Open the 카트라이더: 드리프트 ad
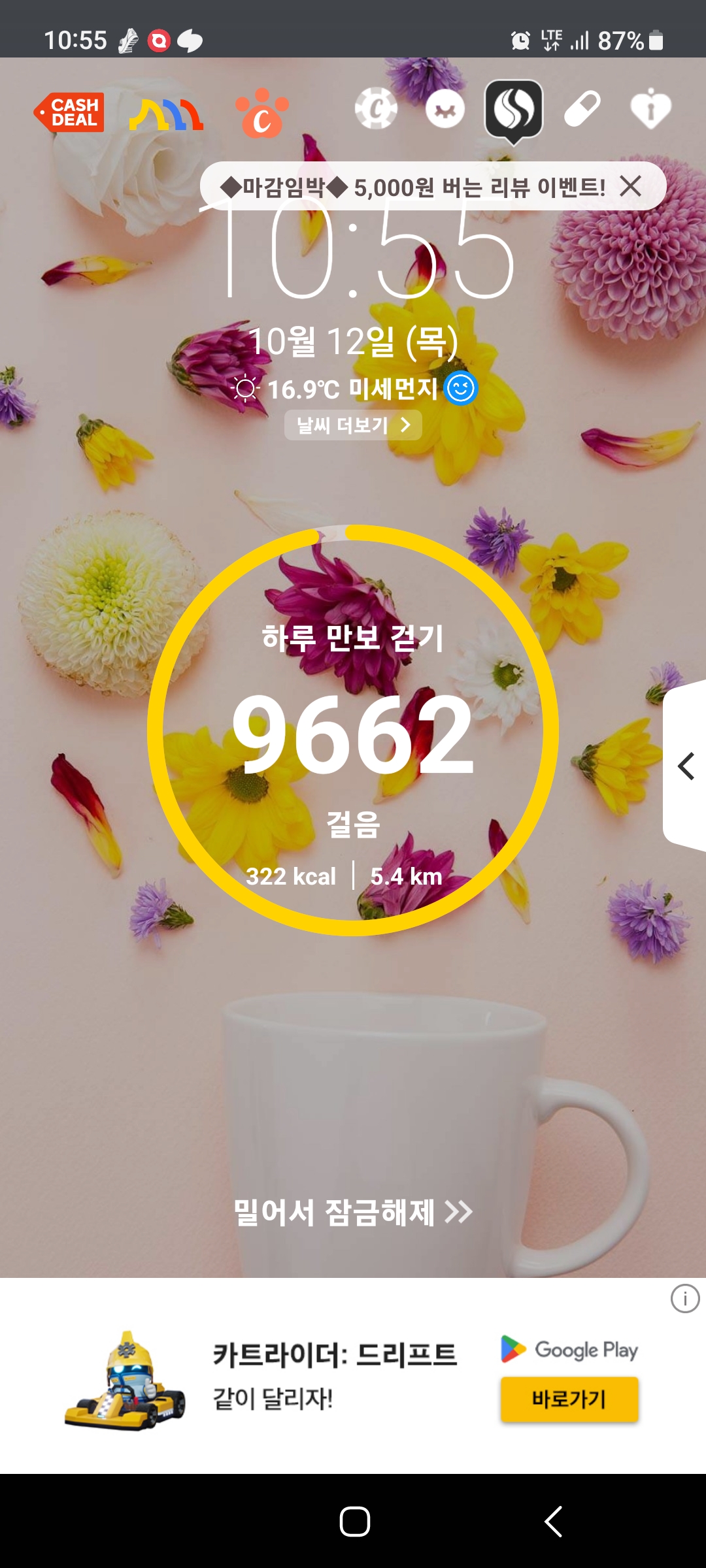Screen dimensions: 706x1568 (x=333, y=1372)
